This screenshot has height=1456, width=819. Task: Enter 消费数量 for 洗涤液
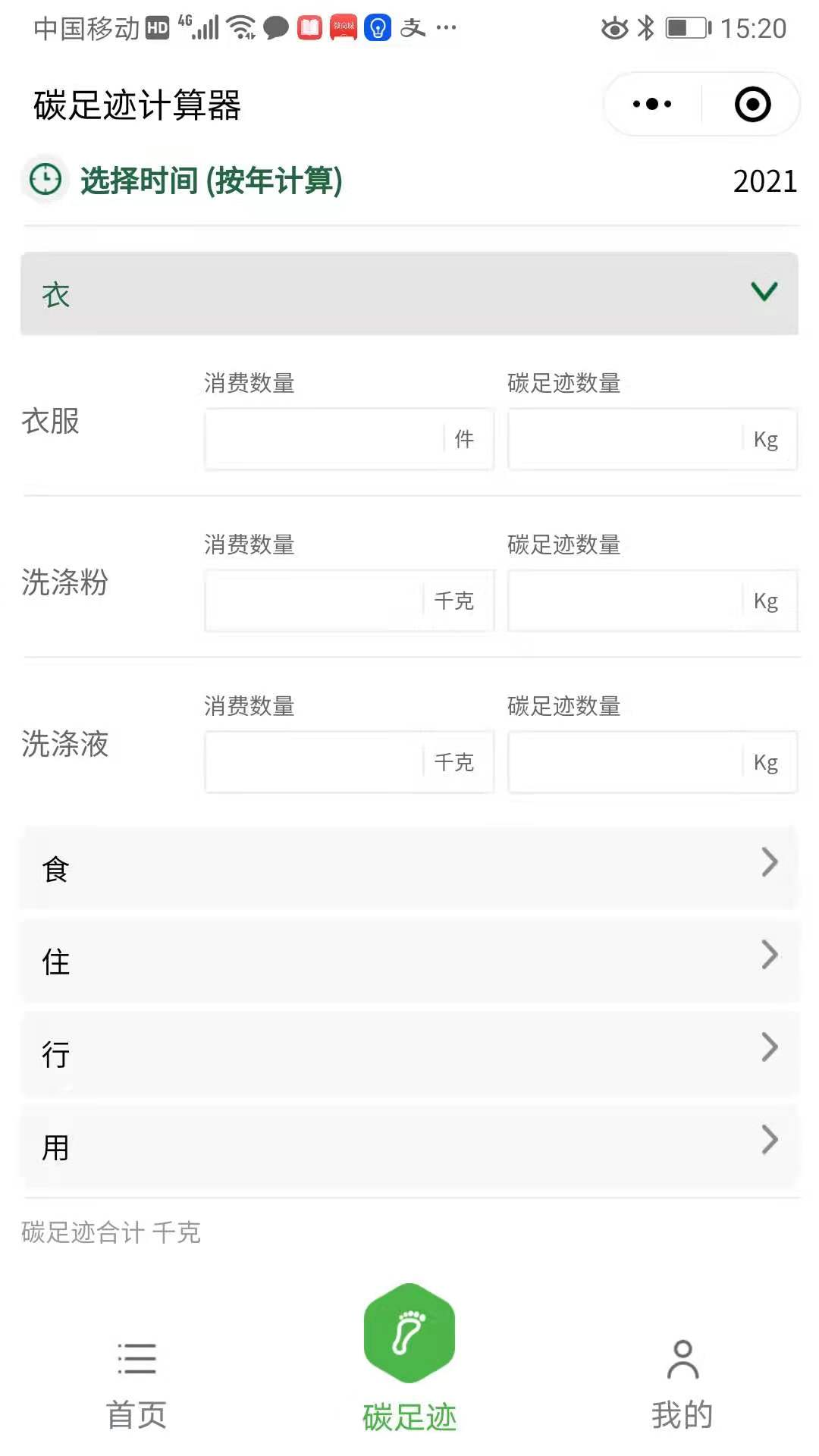(315, 762)
